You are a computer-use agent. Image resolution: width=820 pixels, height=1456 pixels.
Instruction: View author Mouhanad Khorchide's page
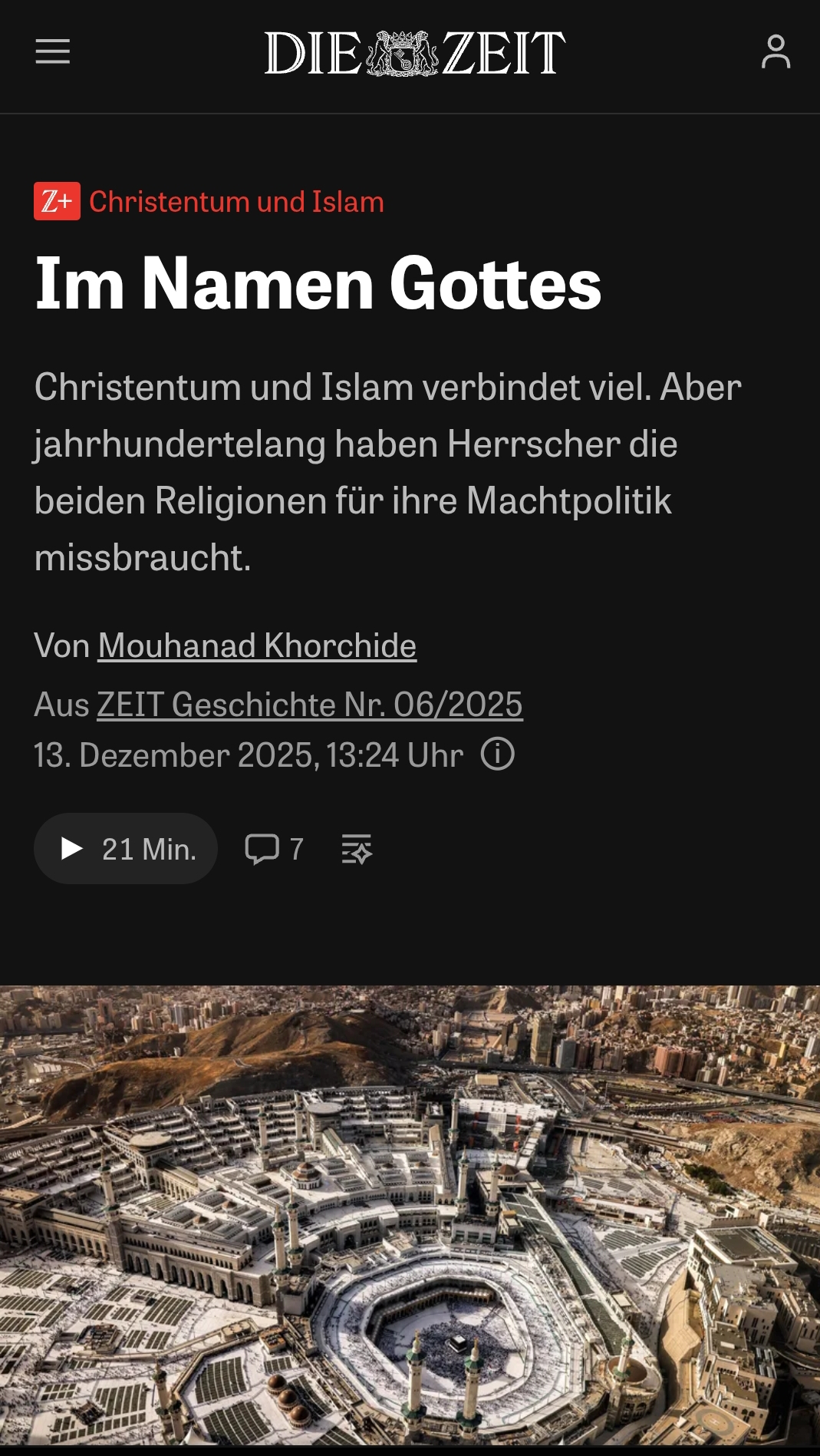[257, 645]
